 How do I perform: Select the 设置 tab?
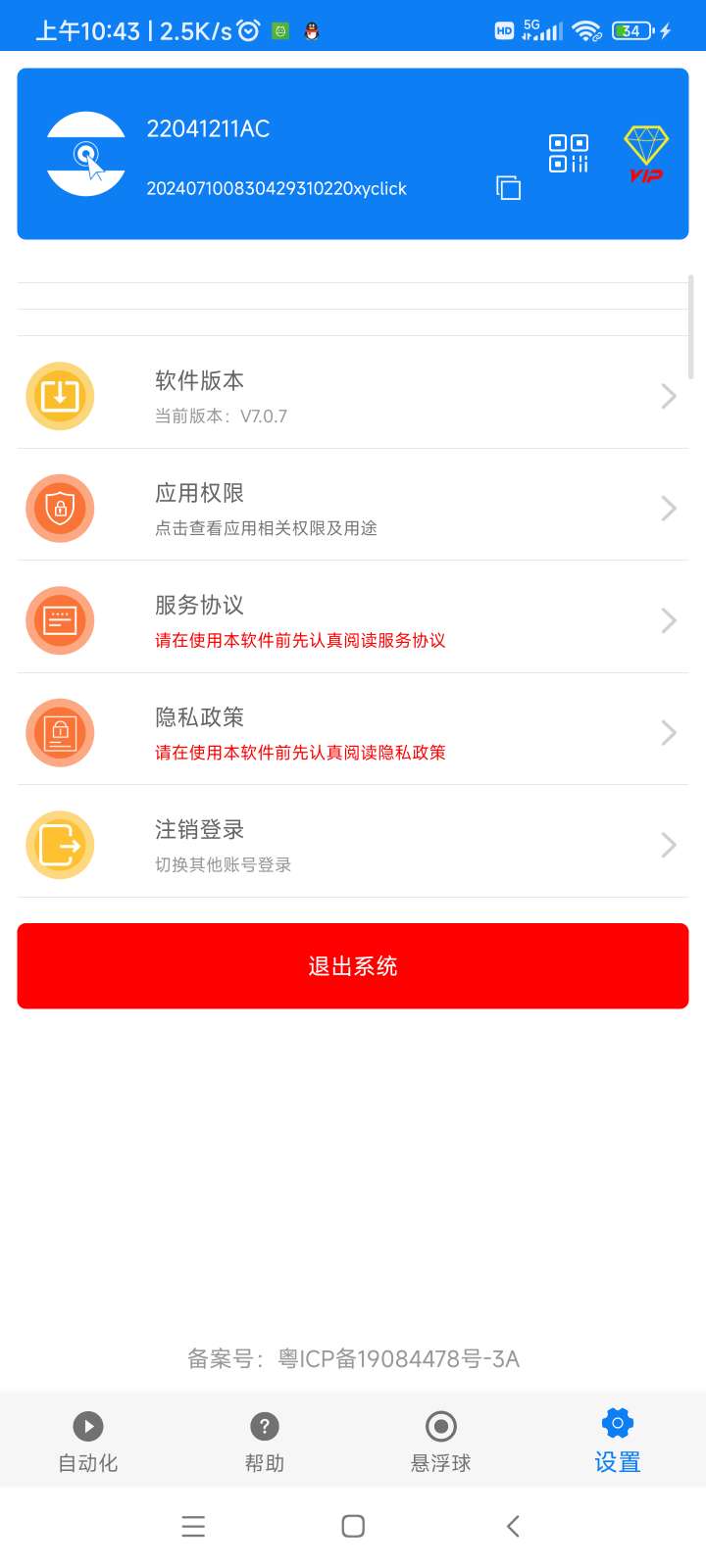pyautogui.click(x=618, y=1442)
